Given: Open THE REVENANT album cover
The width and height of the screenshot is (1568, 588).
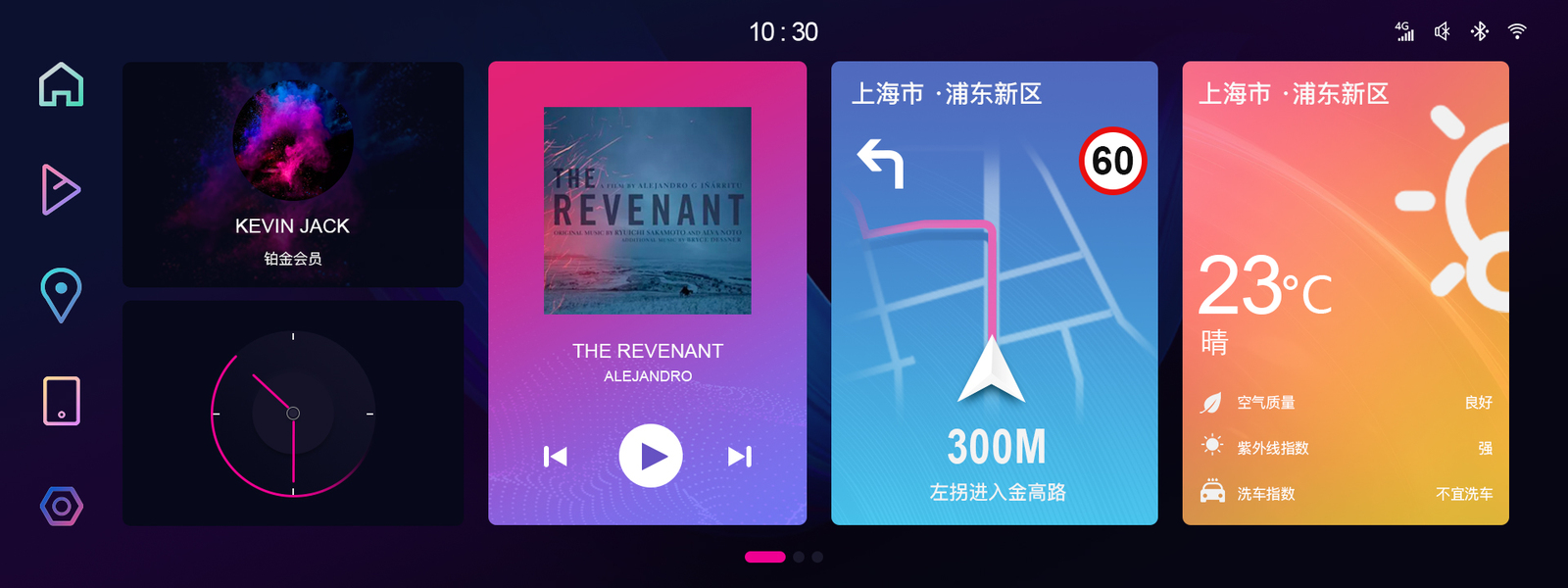Looking at the screenshot, I should coord(648,211).
